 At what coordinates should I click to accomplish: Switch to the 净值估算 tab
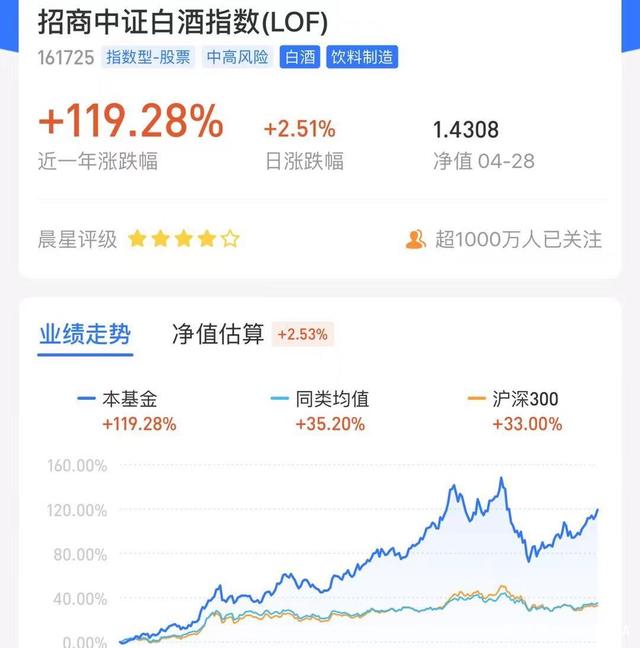tap(218, 334)
